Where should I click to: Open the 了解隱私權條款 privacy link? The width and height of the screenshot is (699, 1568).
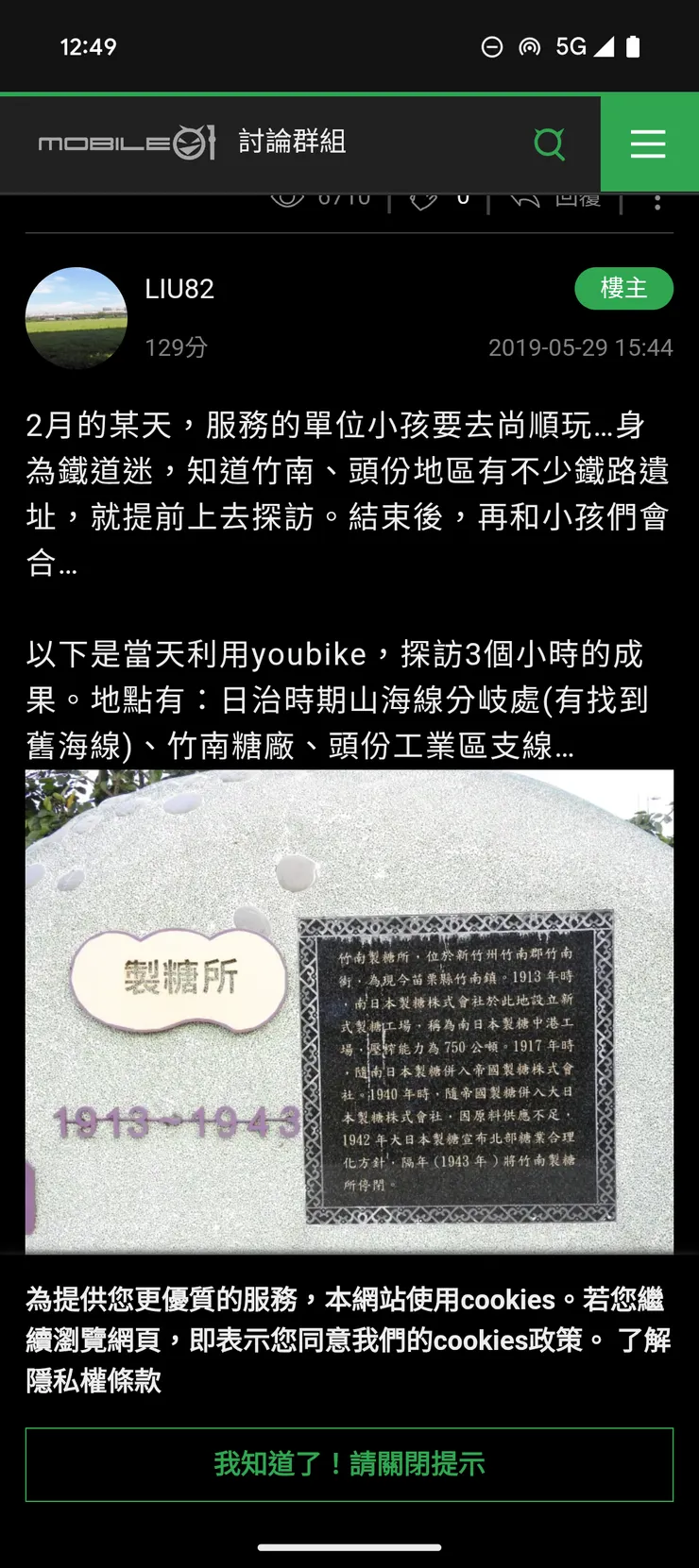[93, 1380]
